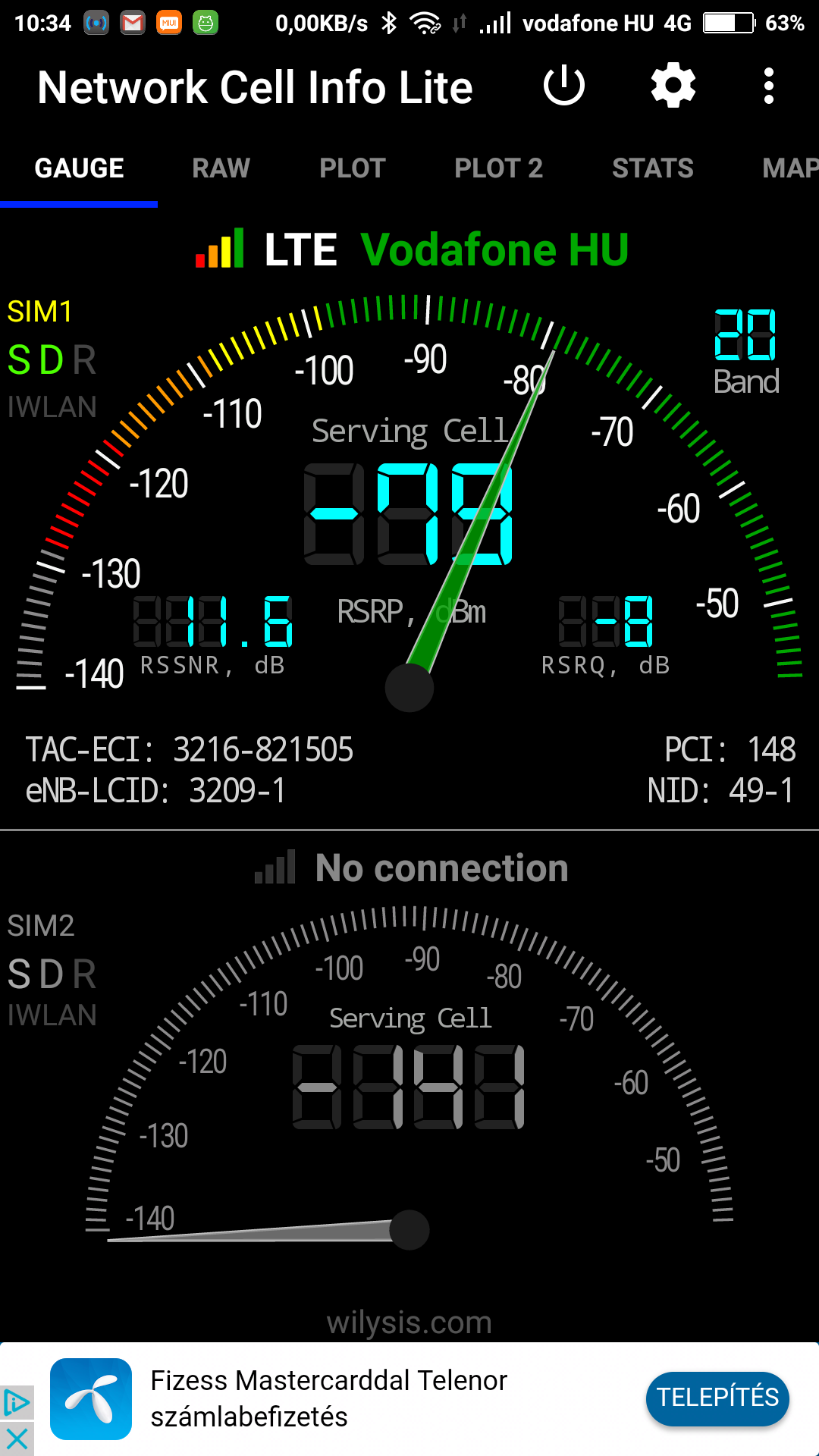The image size is (819, 1456).
Task: Switch to the MAP tab
Action: click(x=789, y=168)
